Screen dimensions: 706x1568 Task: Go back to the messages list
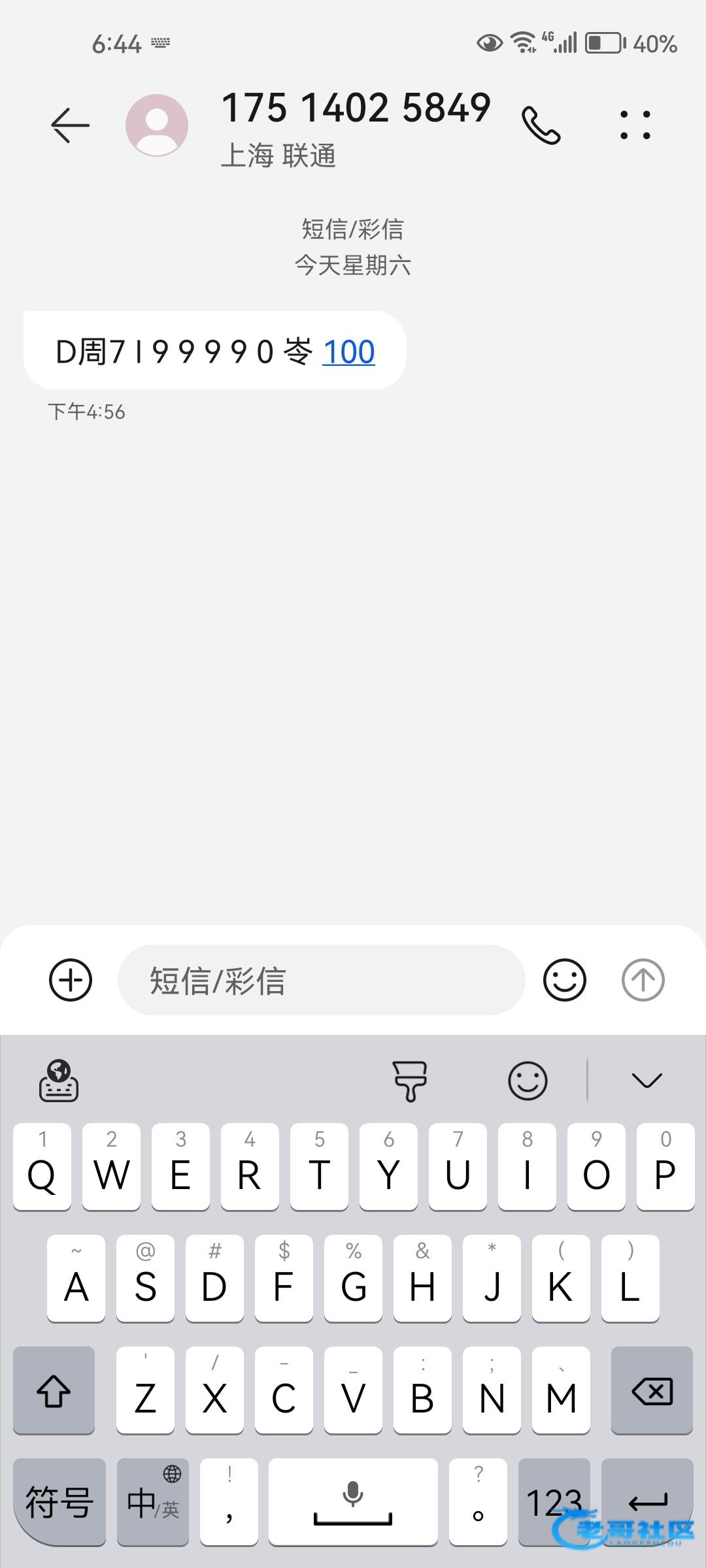[x=70, y=125]
